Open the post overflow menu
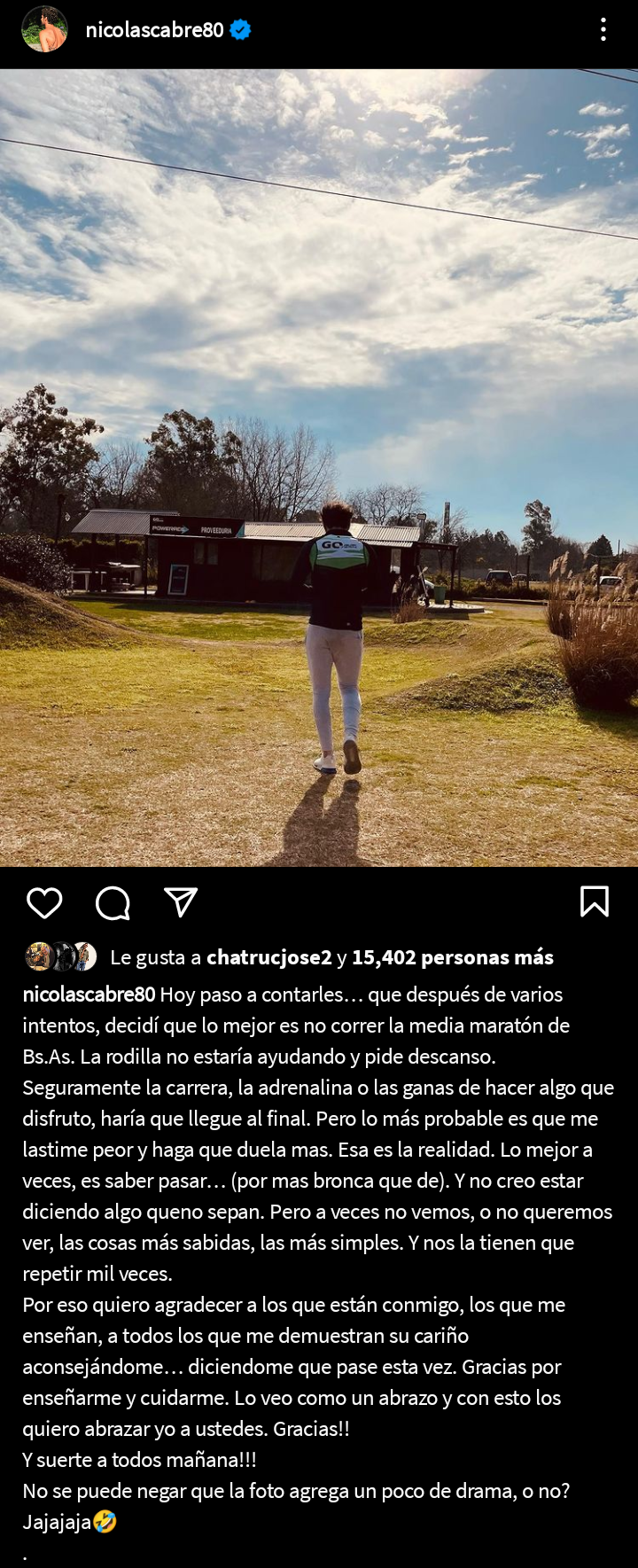638x1568 pixels. tap(603, 30)
